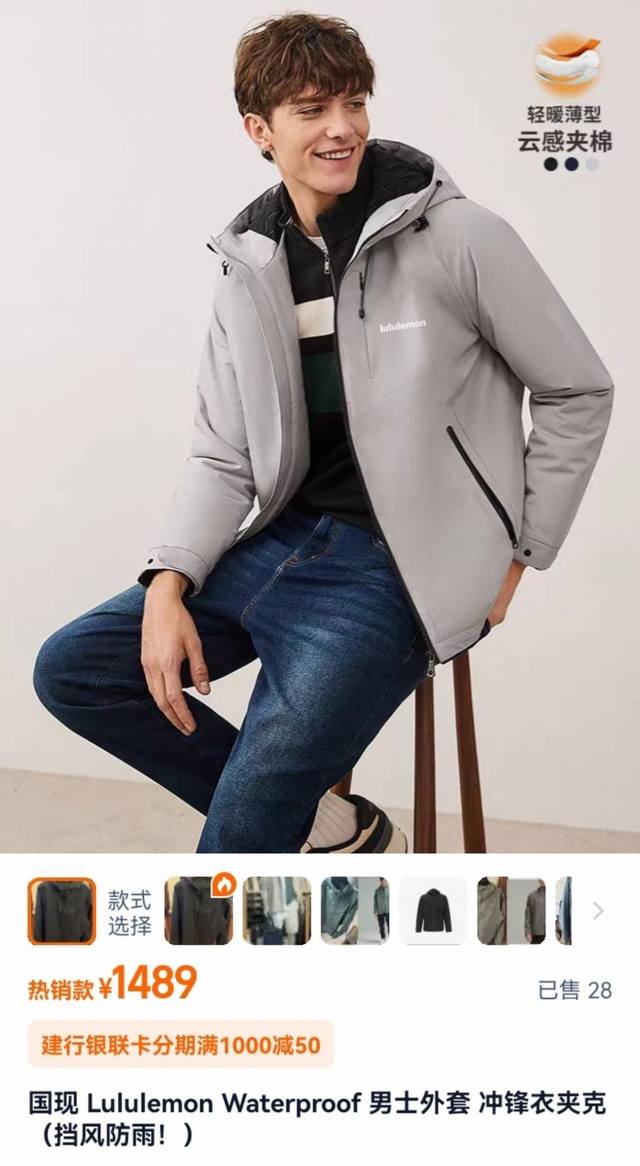Expand more style options with the arrow
This screenshot has width=640, height=1166.
(598, 911)
